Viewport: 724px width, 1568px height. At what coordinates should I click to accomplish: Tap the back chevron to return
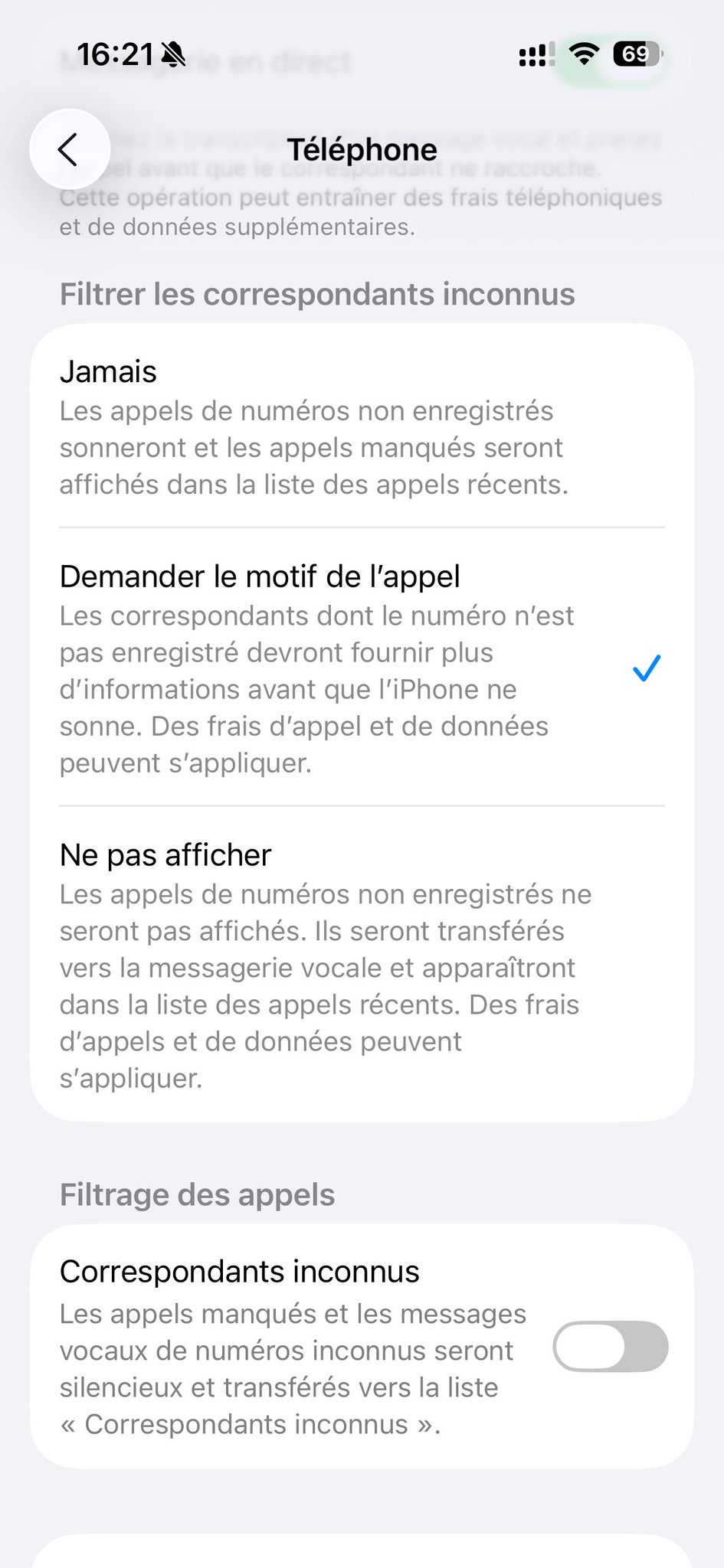(70, 149)
